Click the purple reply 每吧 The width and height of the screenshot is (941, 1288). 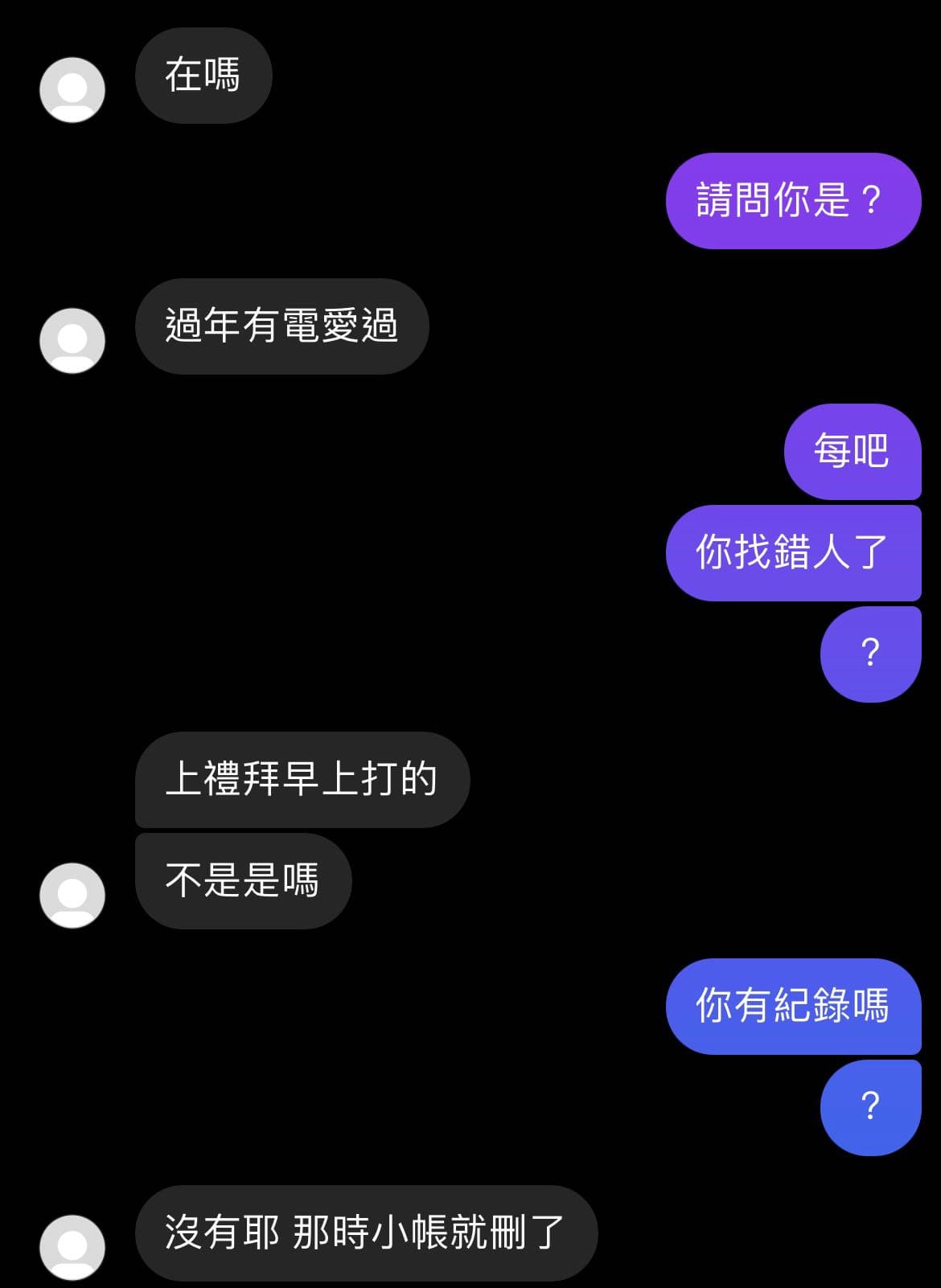tap(852, 453)
